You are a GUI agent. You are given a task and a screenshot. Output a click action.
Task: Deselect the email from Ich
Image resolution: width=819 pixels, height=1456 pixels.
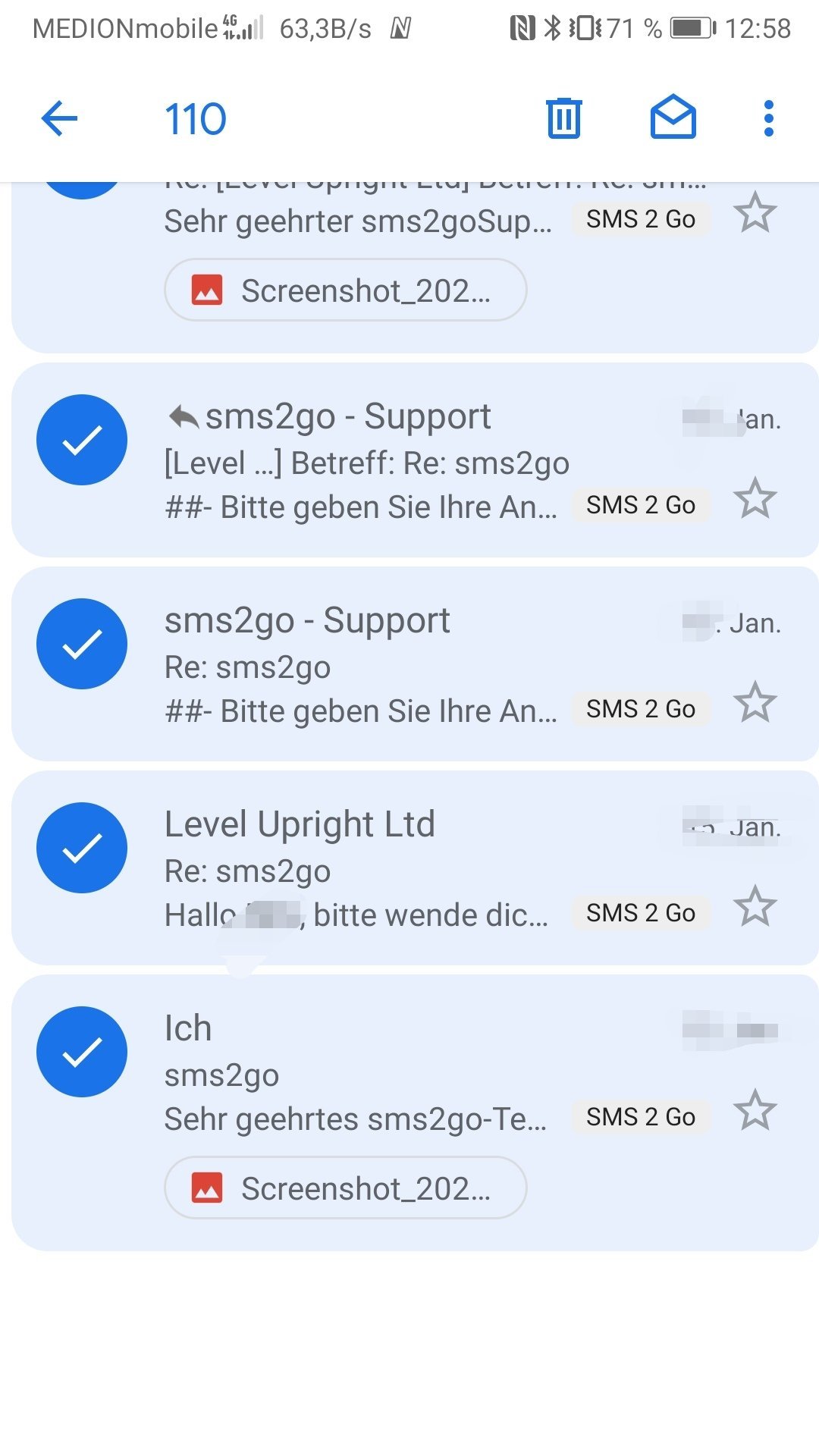[x=82, y=1052]
